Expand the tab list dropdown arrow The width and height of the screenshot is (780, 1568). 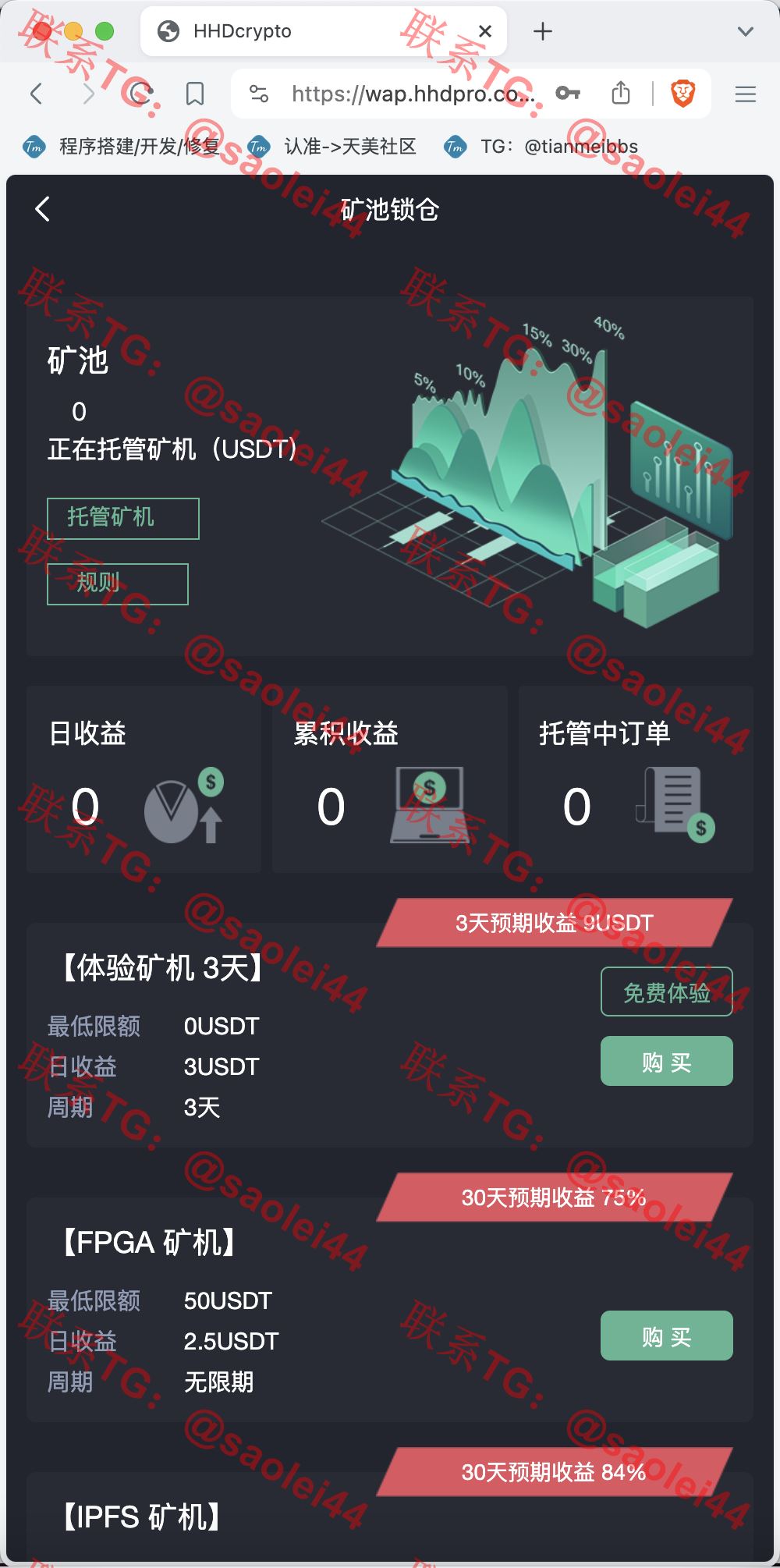pos(746,31)
